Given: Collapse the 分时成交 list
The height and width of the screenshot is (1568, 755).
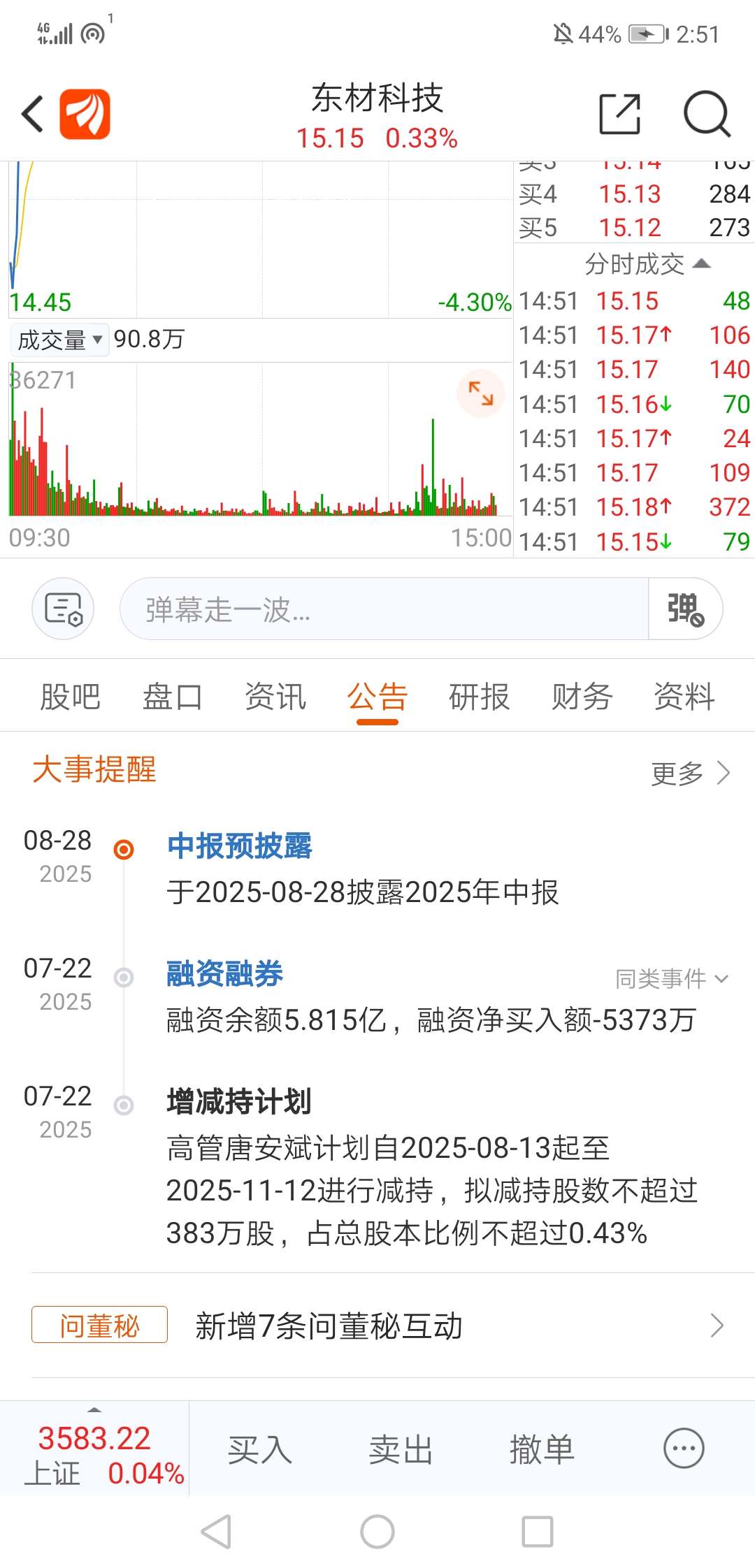Looking at the screenshot, I should click(647, 264).
